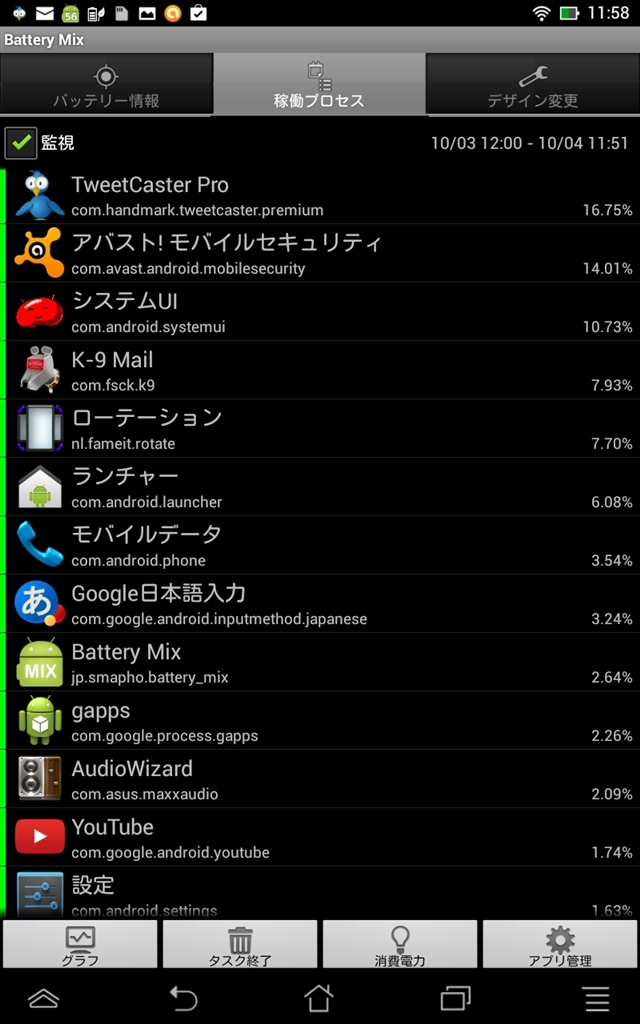Switch to the バッテリー情報 tab
This screenshot has height=1024, width=640.
(106, 85)
